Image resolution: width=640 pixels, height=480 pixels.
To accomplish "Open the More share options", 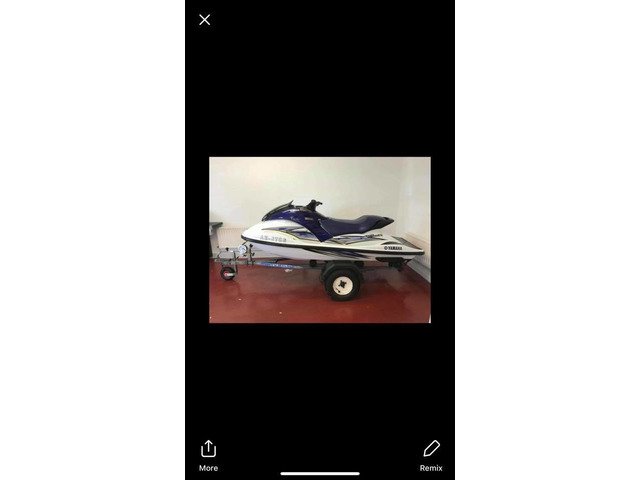I will tap(208, 454).
